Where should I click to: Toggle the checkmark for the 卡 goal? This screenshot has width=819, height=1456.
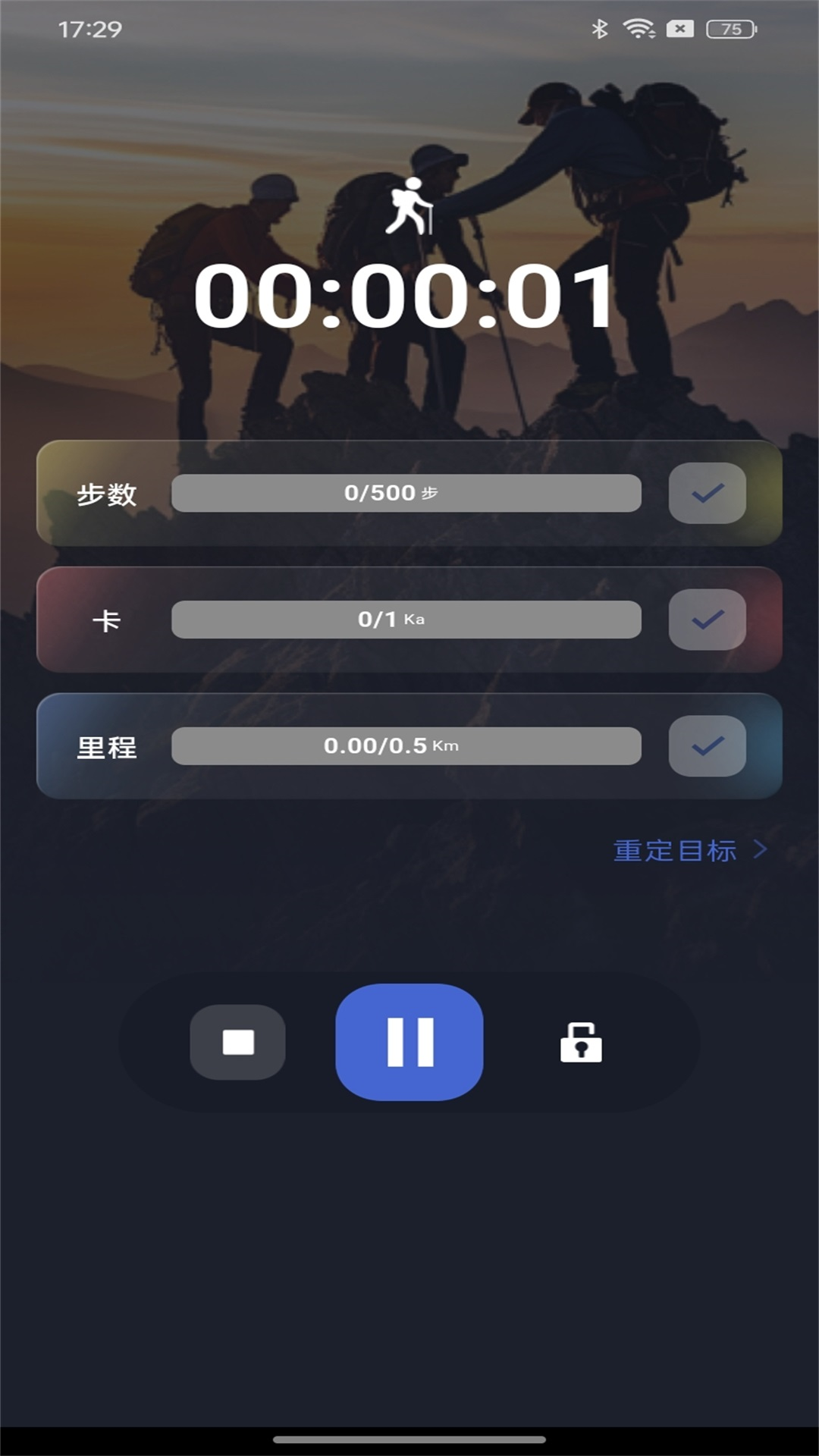(x=706, y=619)
